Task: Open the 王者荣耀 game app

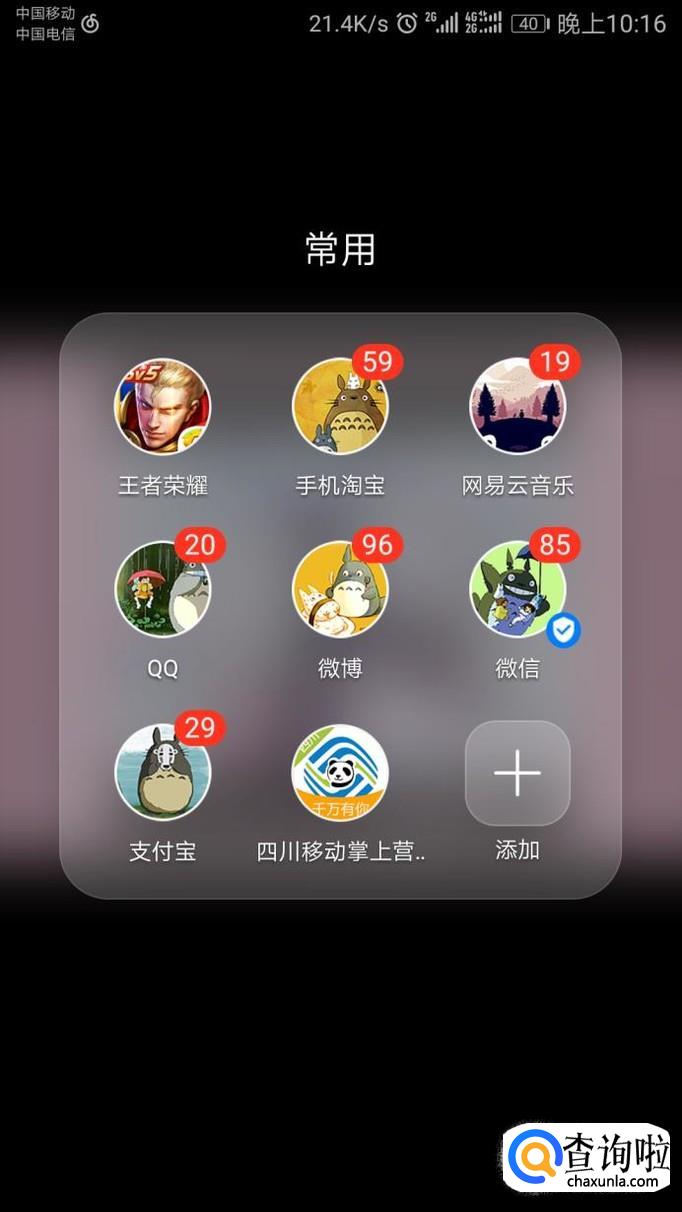Action: click(x=163, y=407)
